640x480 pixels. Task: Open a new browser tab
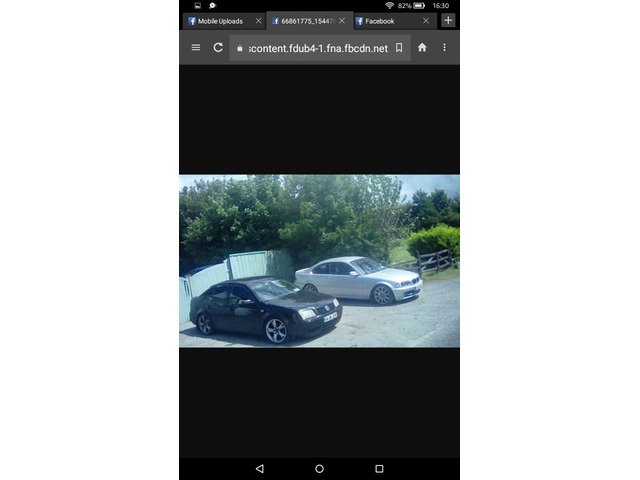(448, 20)
